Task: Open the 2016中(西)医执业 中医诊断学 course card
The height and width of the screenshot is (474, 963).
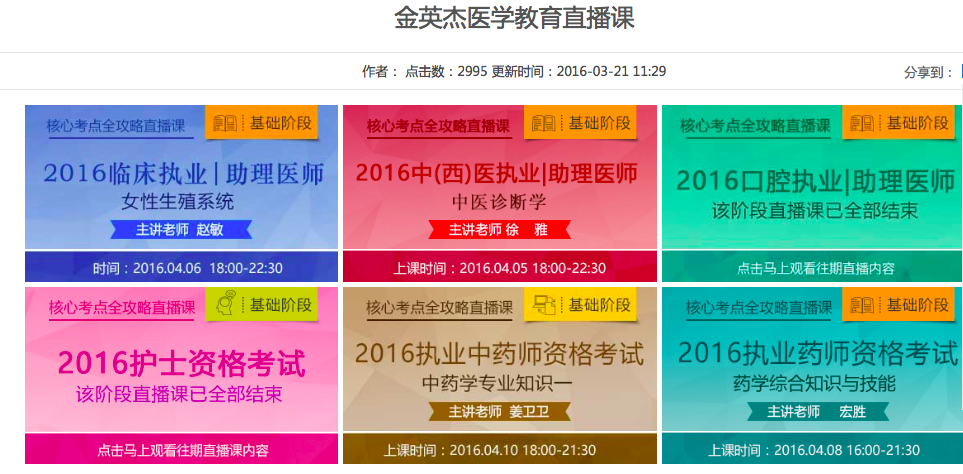Action: click(500, 192)
